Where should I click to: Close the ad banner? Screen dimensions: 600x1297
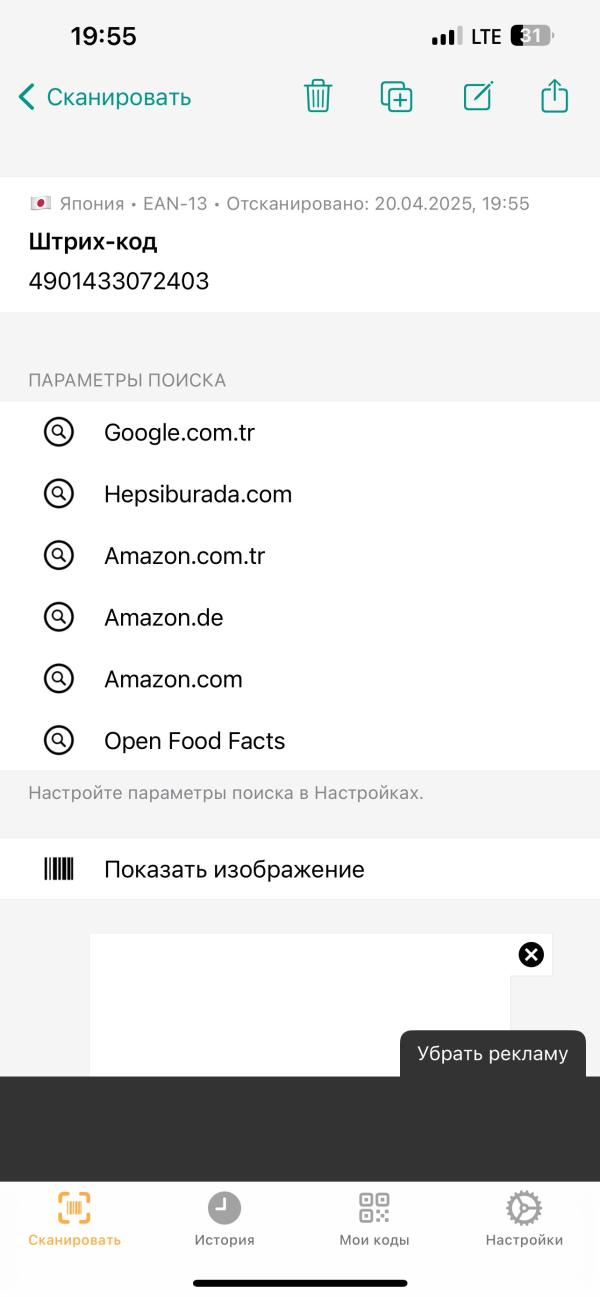point(531,955)
